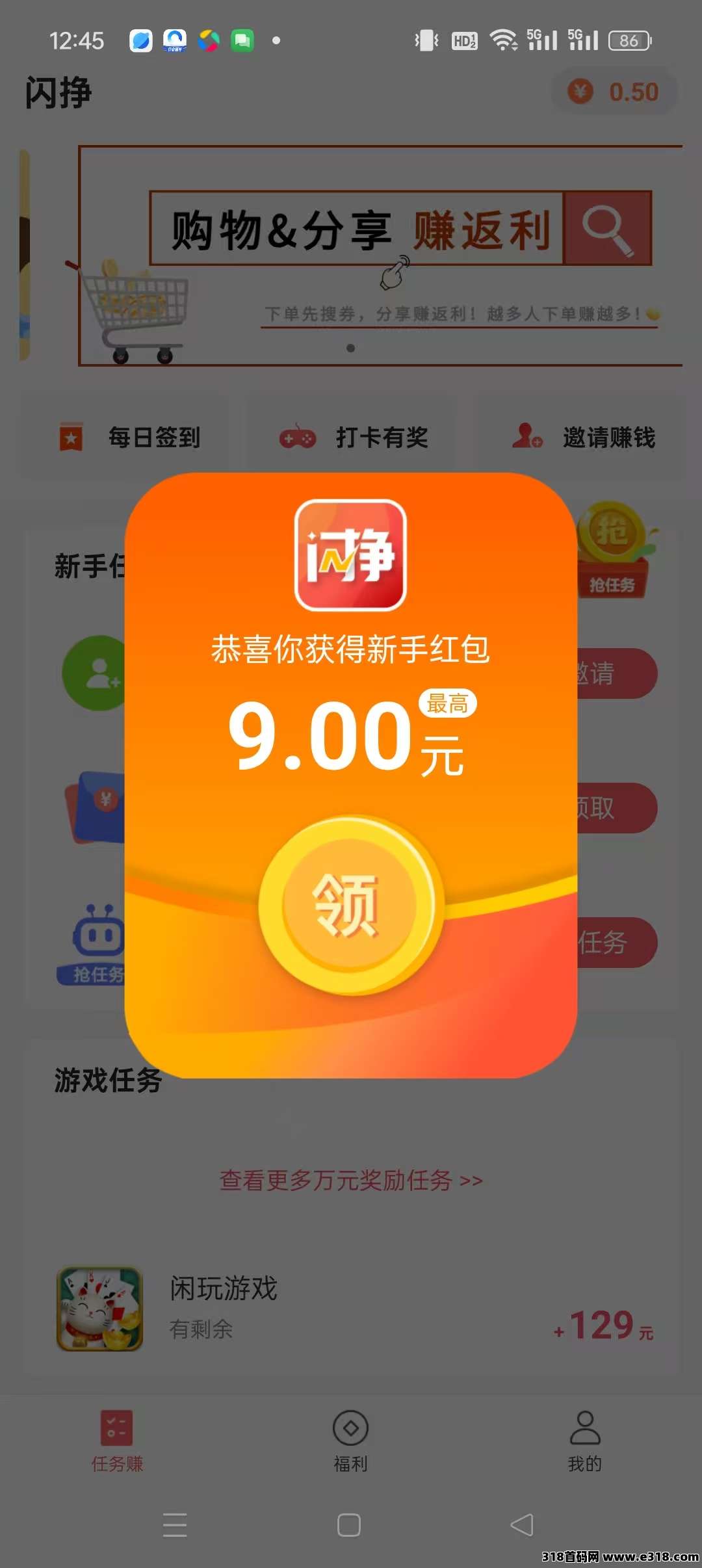This screenshot has height=1568, width=702.
Task: Open 邀请赚钱 invite to earn
Action: coord(583,437)
